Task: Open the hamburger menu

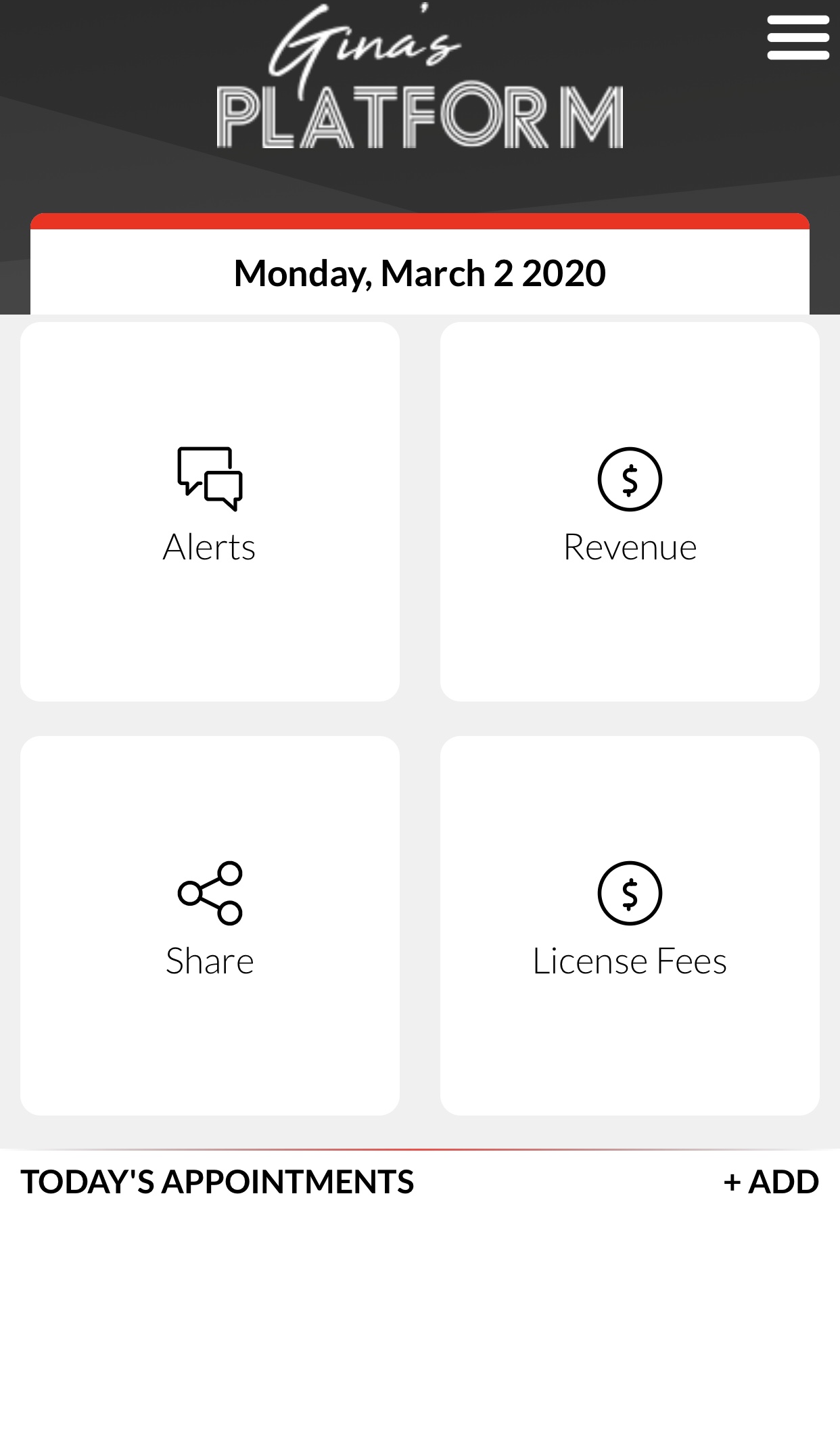Action: pos(797,38)
